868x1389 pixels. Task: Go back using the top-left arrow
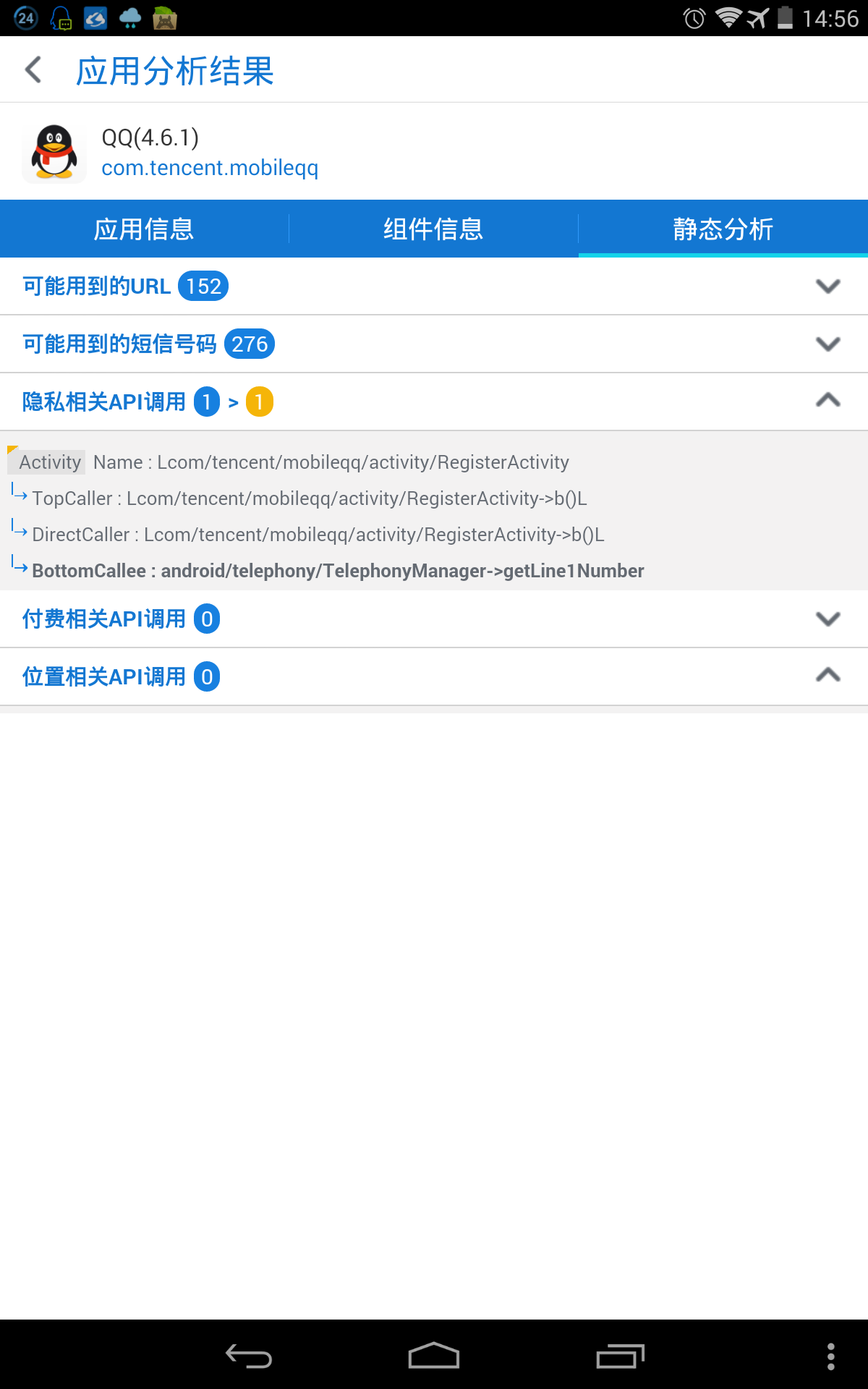click(33, 70)
